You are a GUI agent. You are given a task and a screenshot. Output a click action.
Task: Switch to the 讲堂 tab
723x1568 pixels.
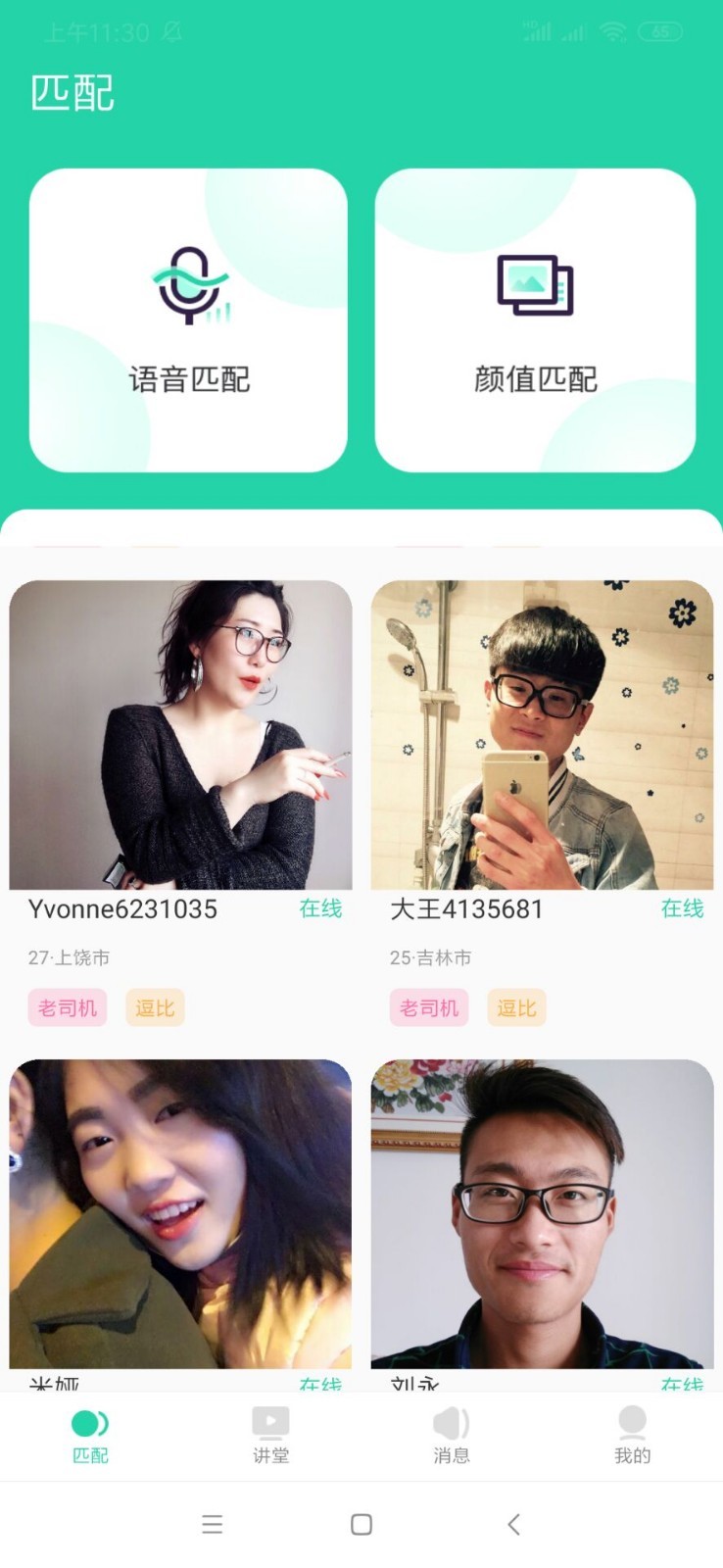click(x=270, y=1436)
